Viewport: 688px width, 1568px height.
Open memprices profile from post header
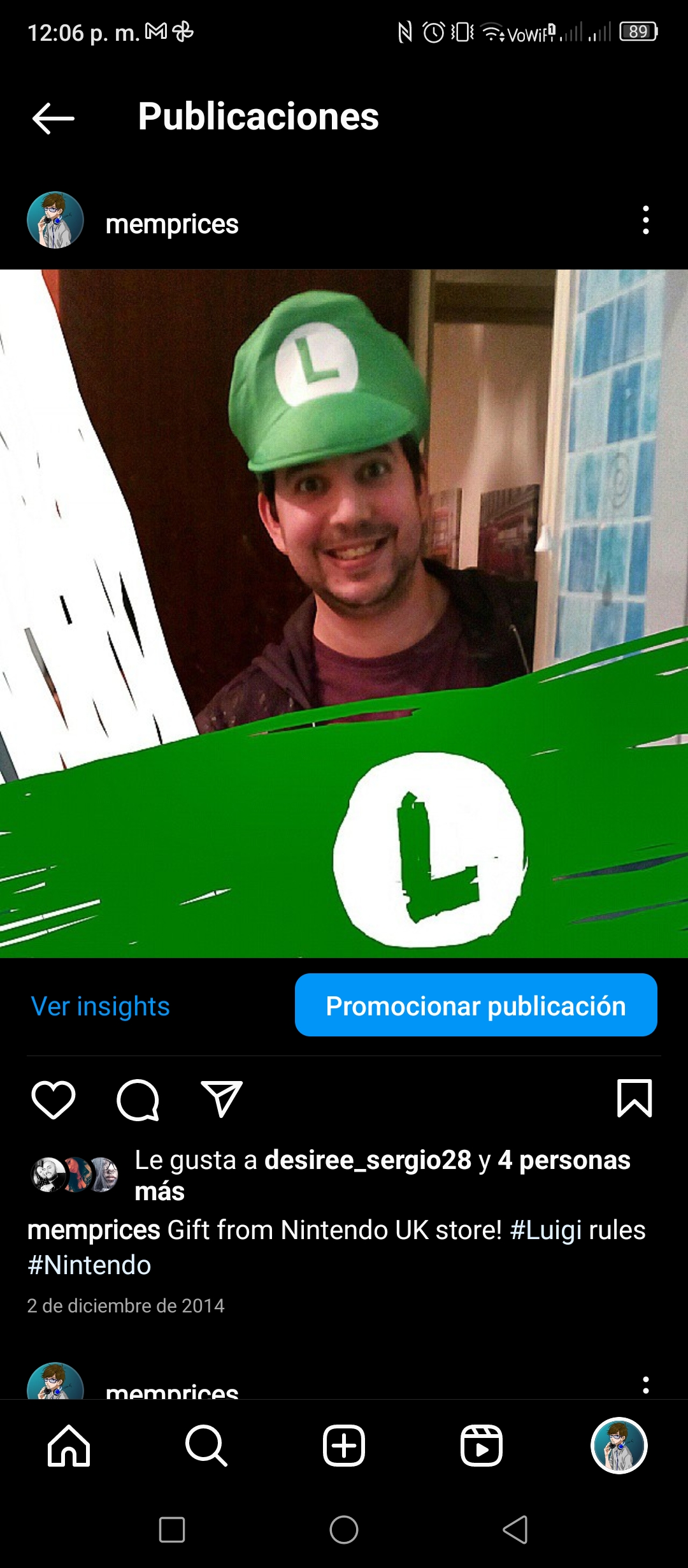pos(172,224)
